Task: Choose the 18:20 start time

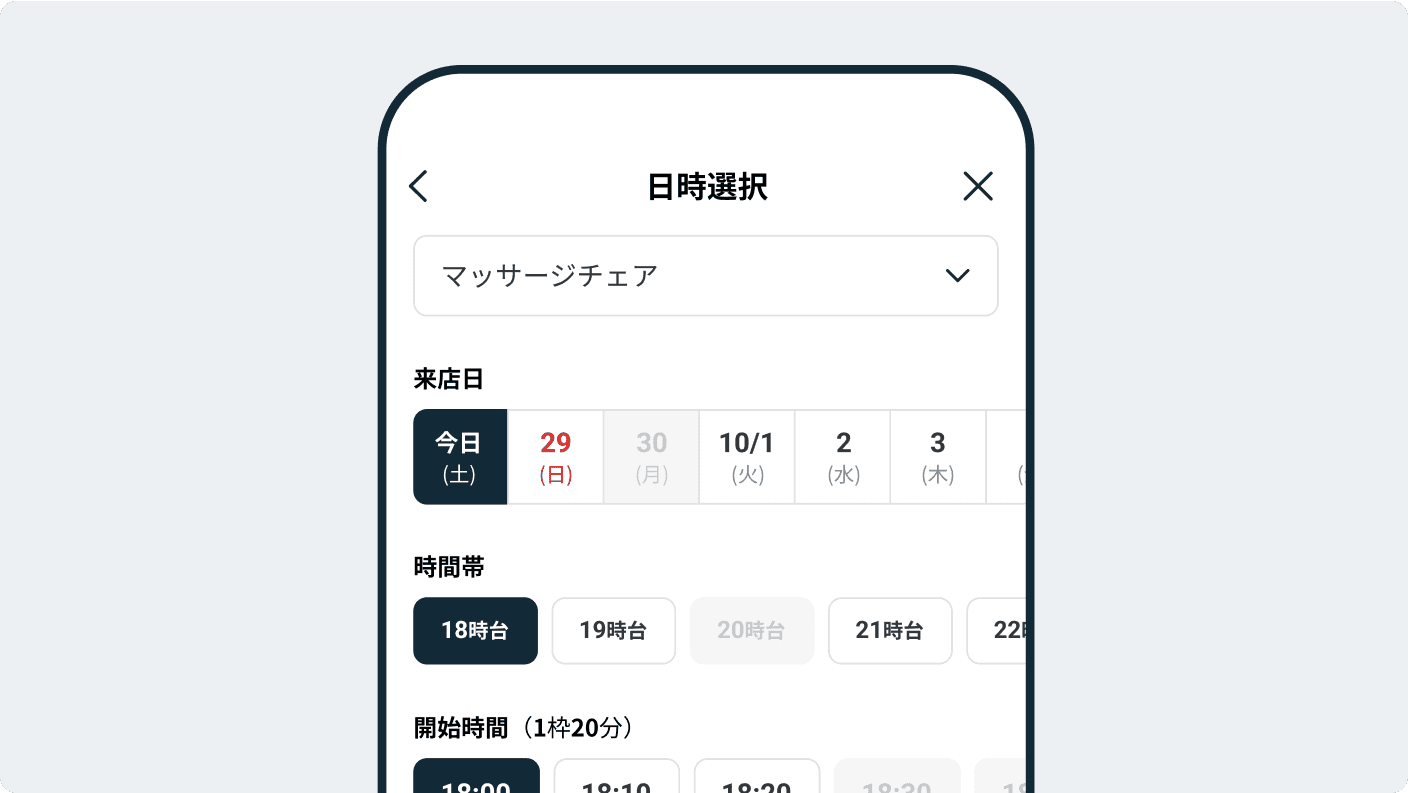Action: [x=756, y=778]
